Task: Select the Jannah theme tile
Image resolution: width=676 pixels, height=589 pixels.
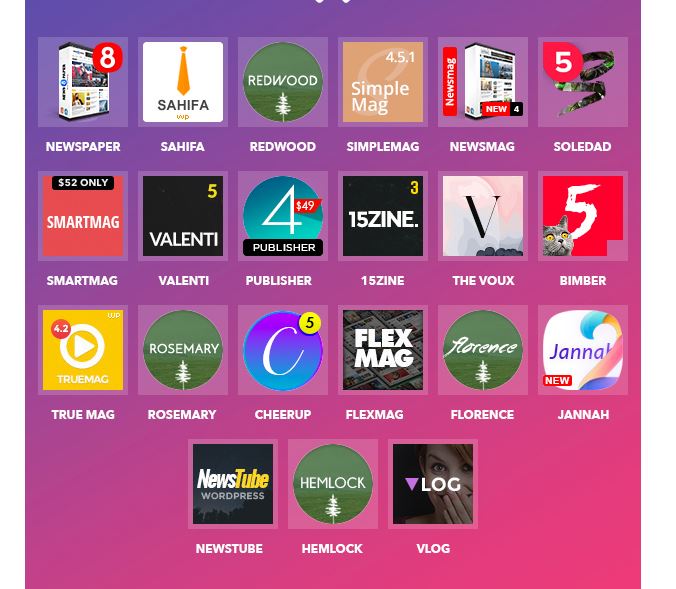Action: point(583,350)
